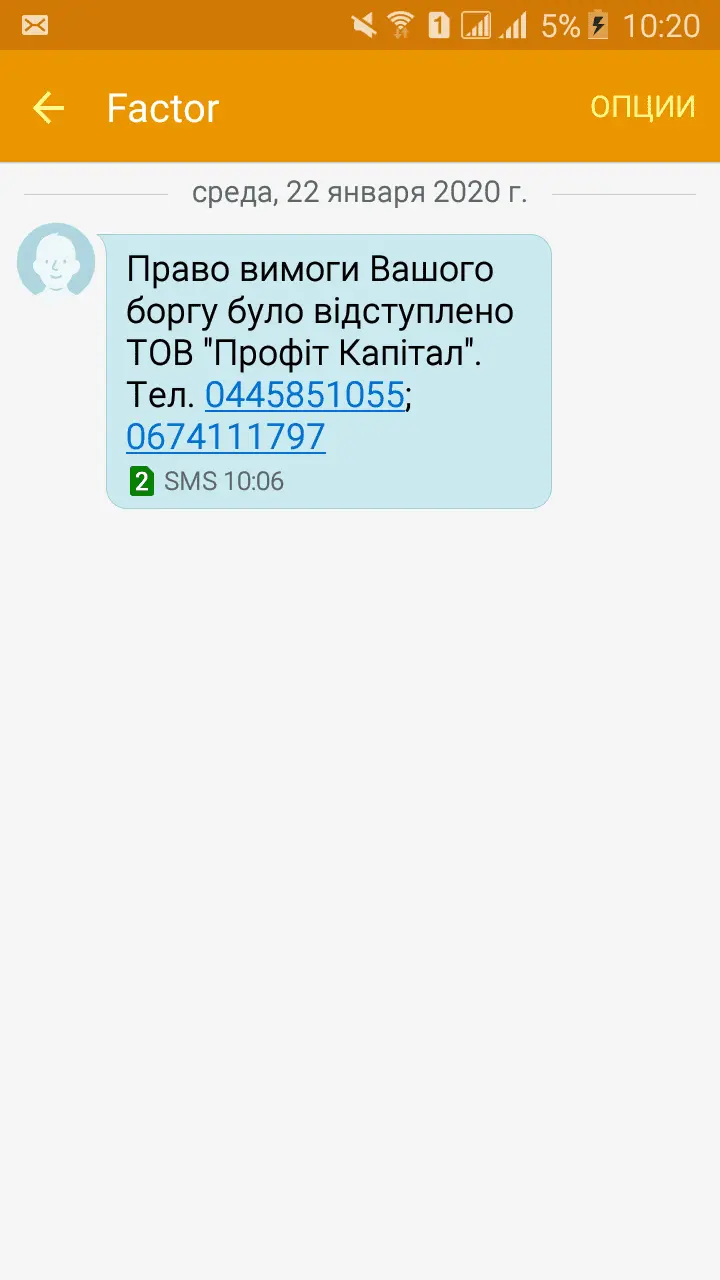The height and width of the screenshot is (1280, 720).
Task: Open the Factor contact avatar
Action: [56, 261]
